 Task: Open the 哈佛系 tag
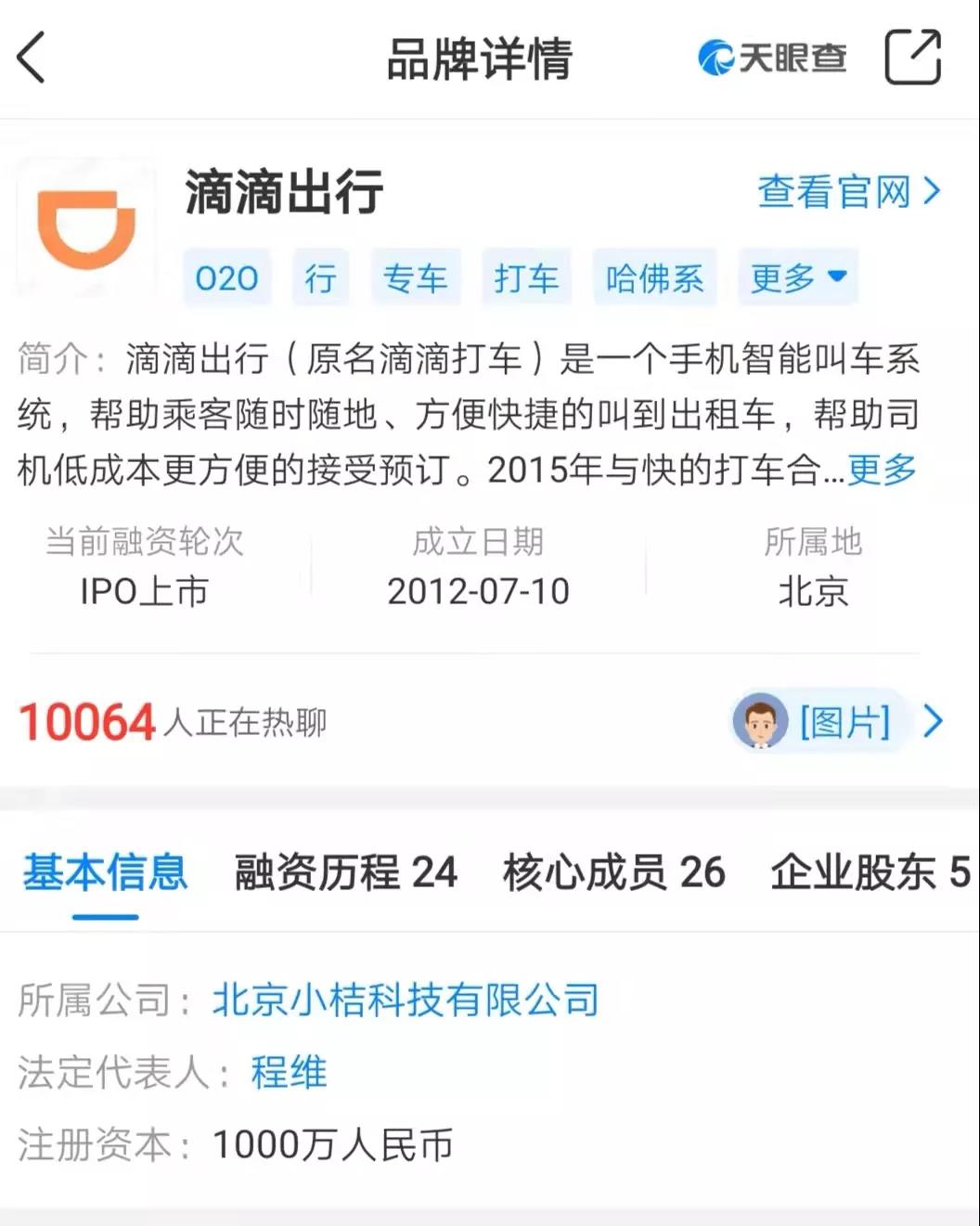[654, 277]
